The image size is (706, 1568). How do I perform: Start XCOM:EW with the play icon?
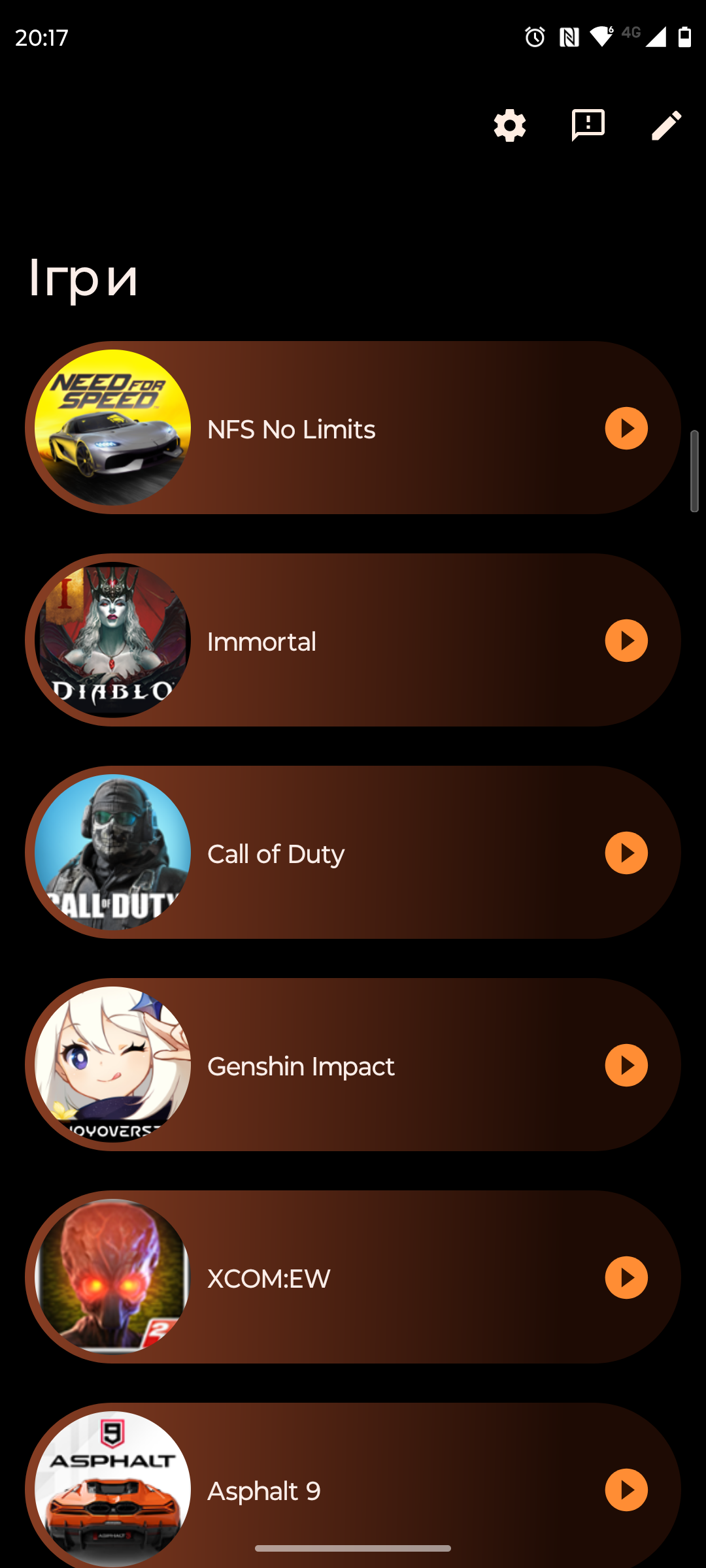pos(626,1278)
